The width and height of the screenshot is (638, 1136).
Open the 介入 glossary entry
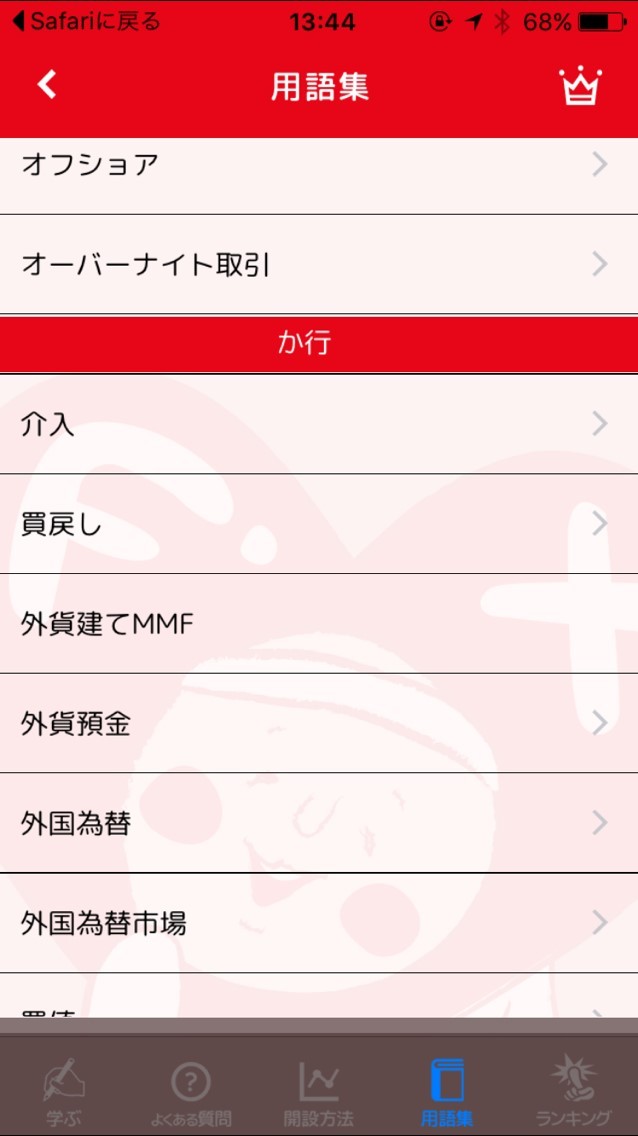319,424
